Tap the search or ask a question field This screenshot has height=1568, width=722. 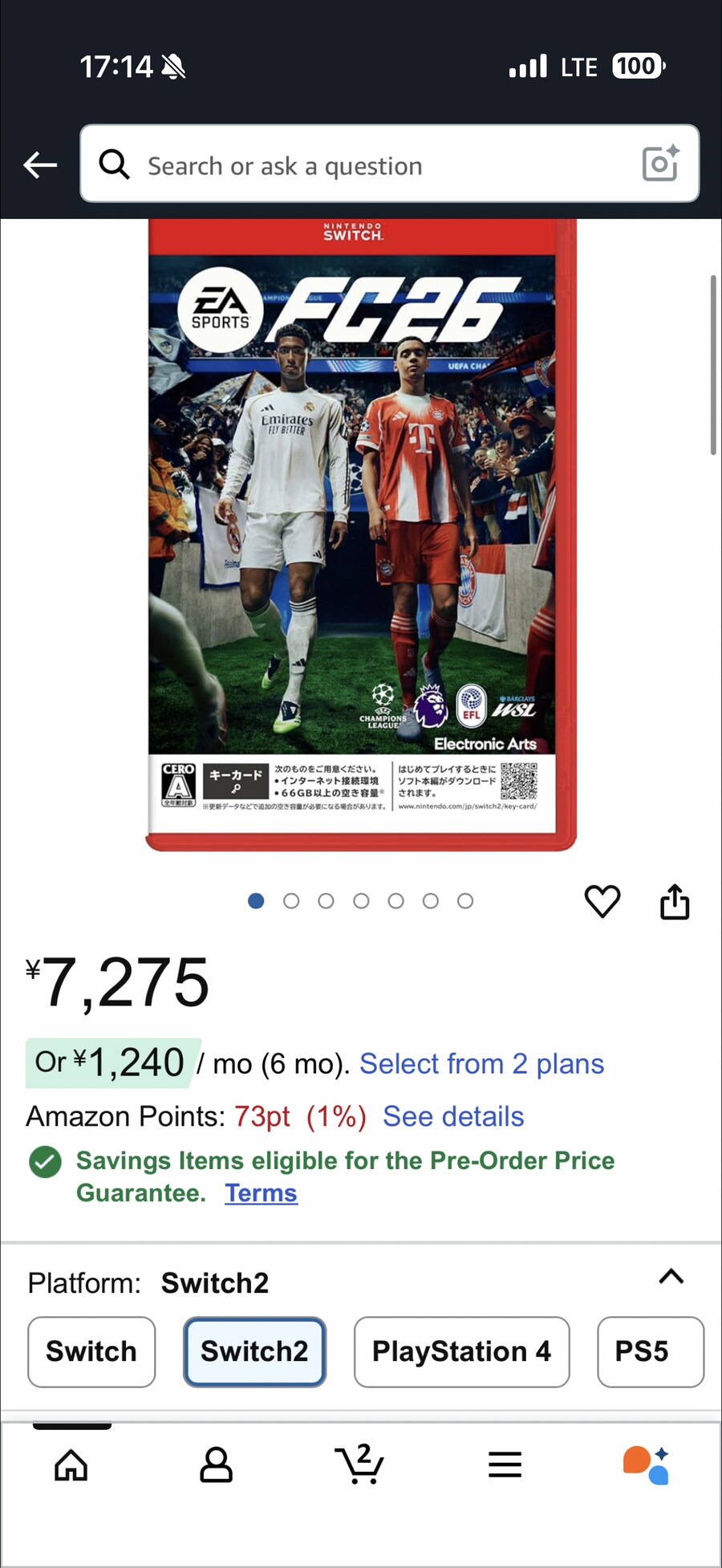(369, 165)
